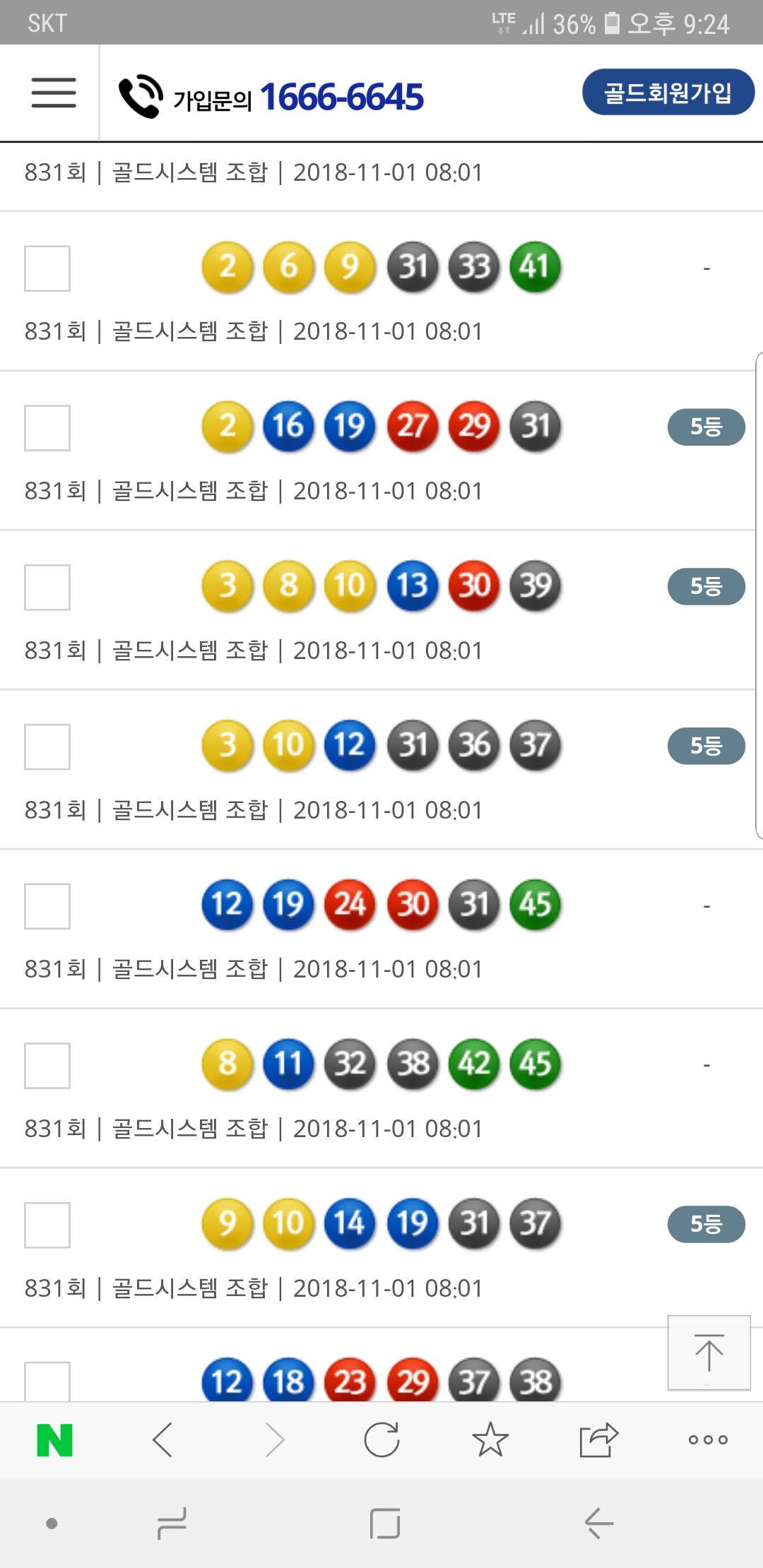Tick the box for 12 19 24 30 31 45
This screenshot has width=763, height=1568.
point(47,906)
